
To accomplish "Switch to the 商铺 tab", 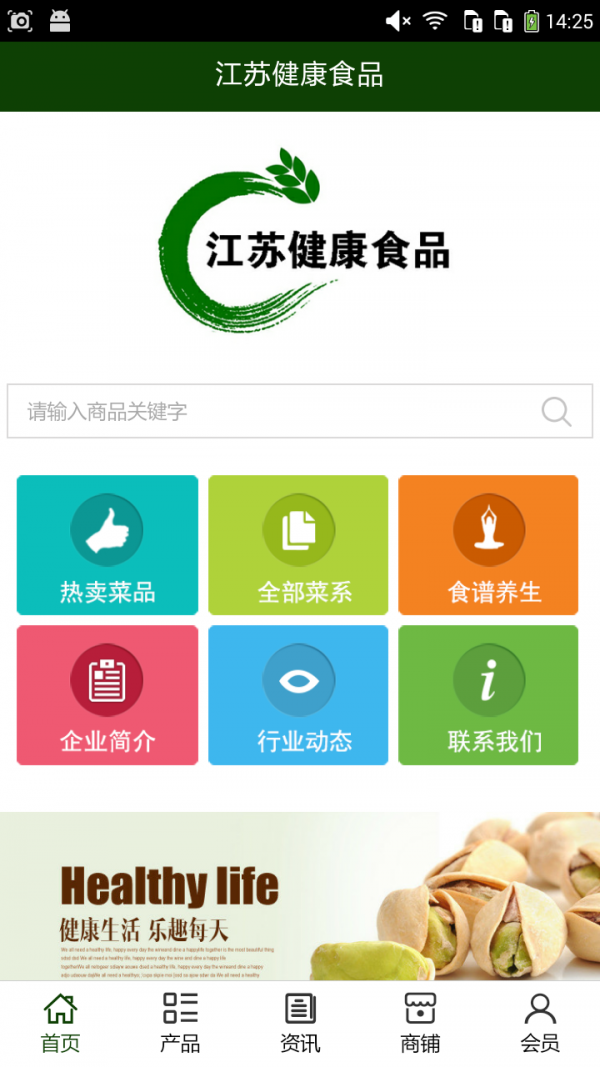I will (x=420, y=1023).
